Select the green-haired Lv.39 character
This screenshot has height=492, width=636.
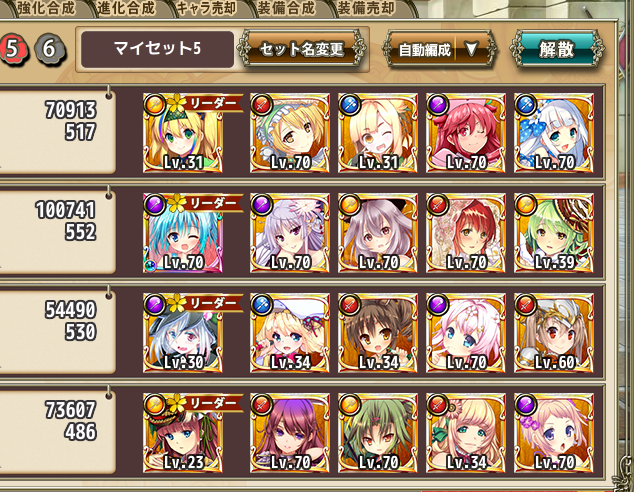pos(553,233)
